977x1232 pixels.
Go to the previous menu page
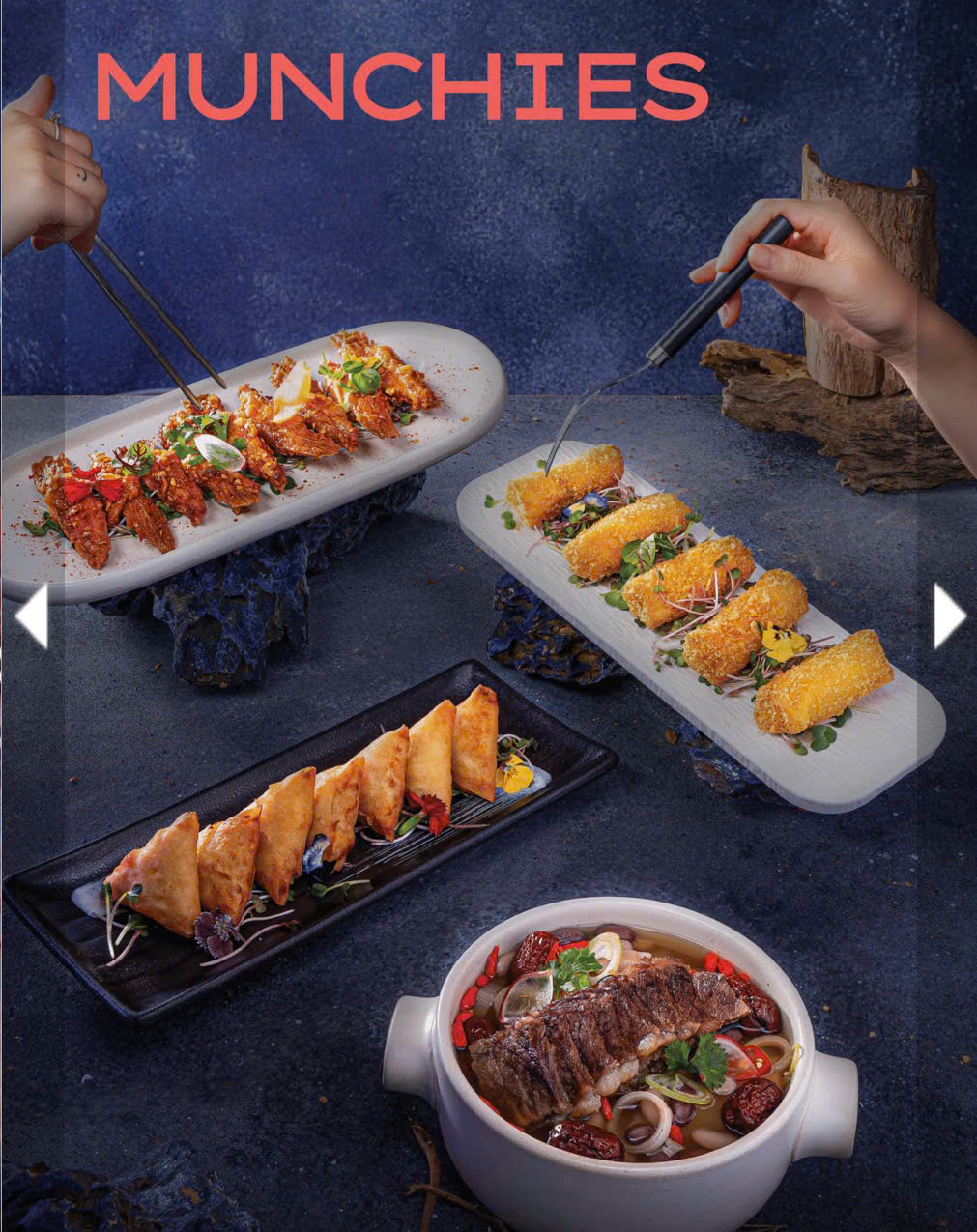(32, 616)
